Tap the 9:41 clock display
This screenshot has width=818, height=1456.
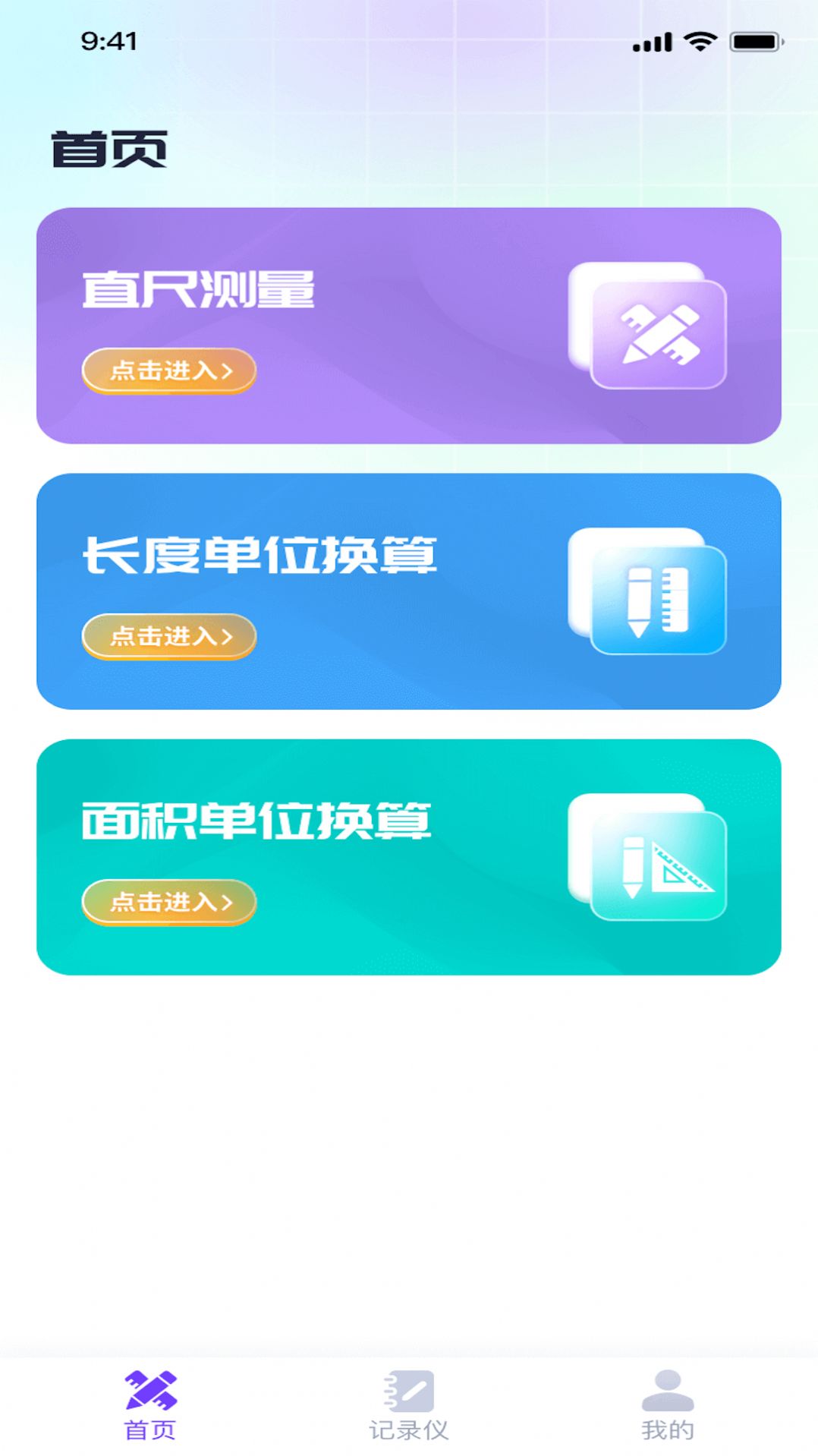[x=109, y=42]
